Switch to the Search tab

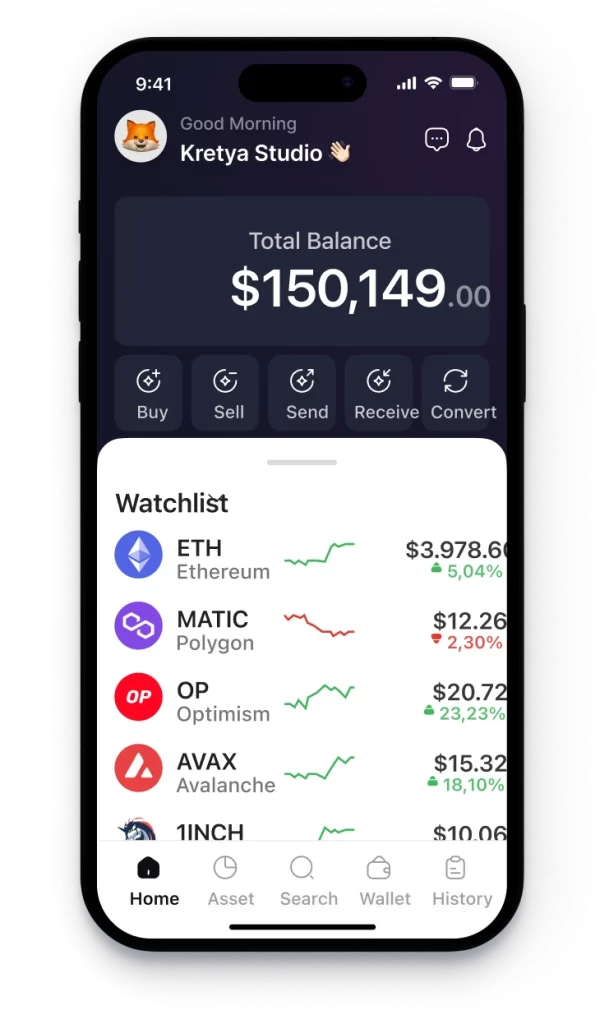point(308,882)
